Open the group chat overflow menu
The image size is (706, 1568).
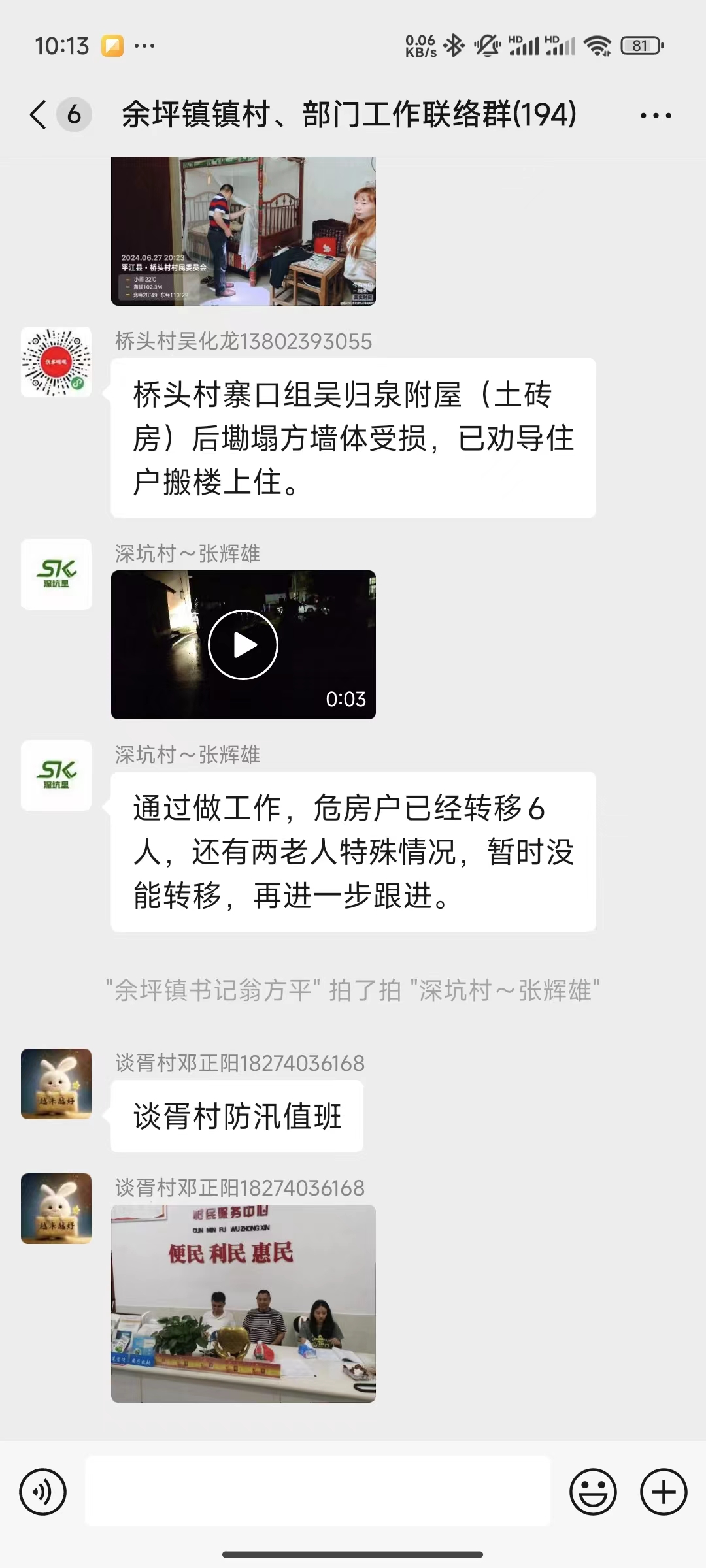click(x=656, y=116)
